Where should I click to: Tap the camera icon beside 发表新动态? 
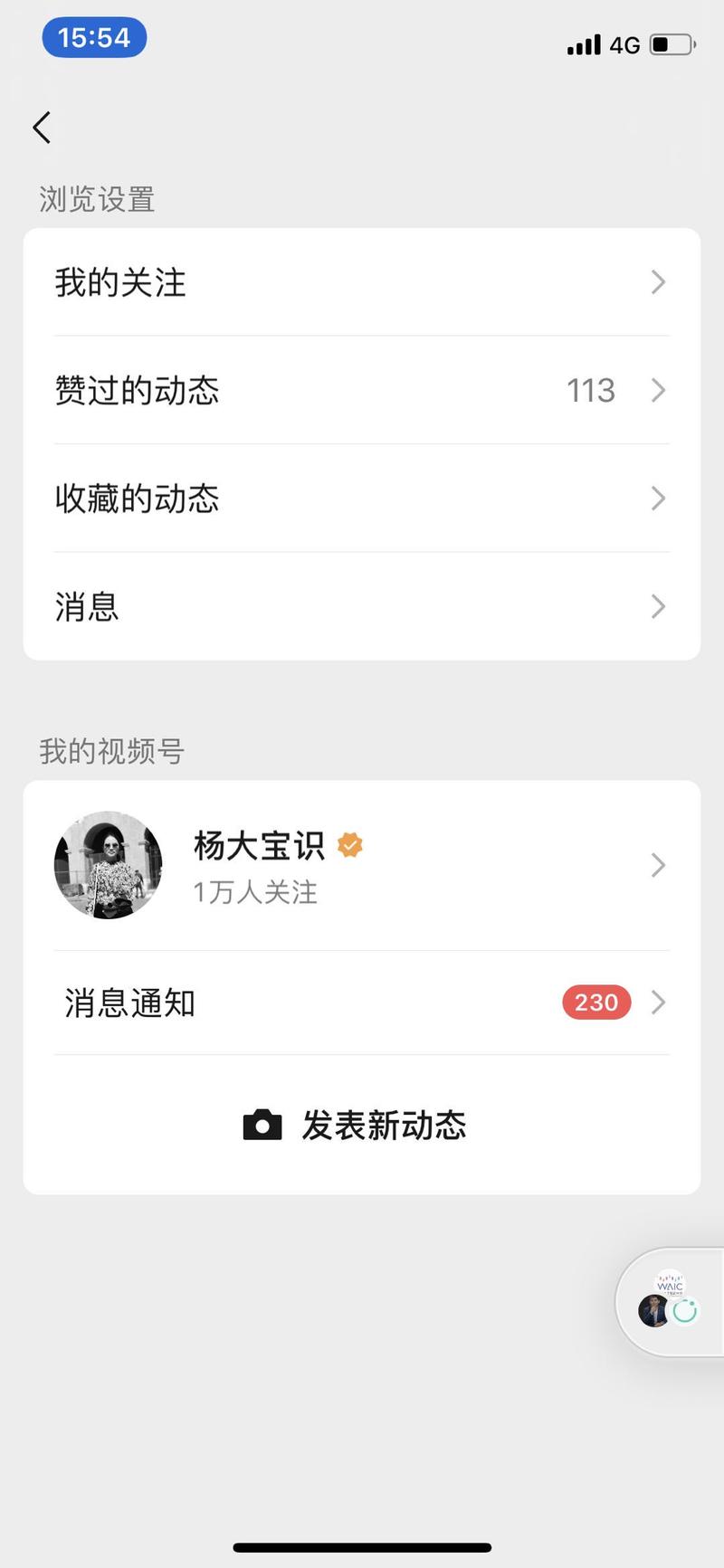pos(262,1124)
